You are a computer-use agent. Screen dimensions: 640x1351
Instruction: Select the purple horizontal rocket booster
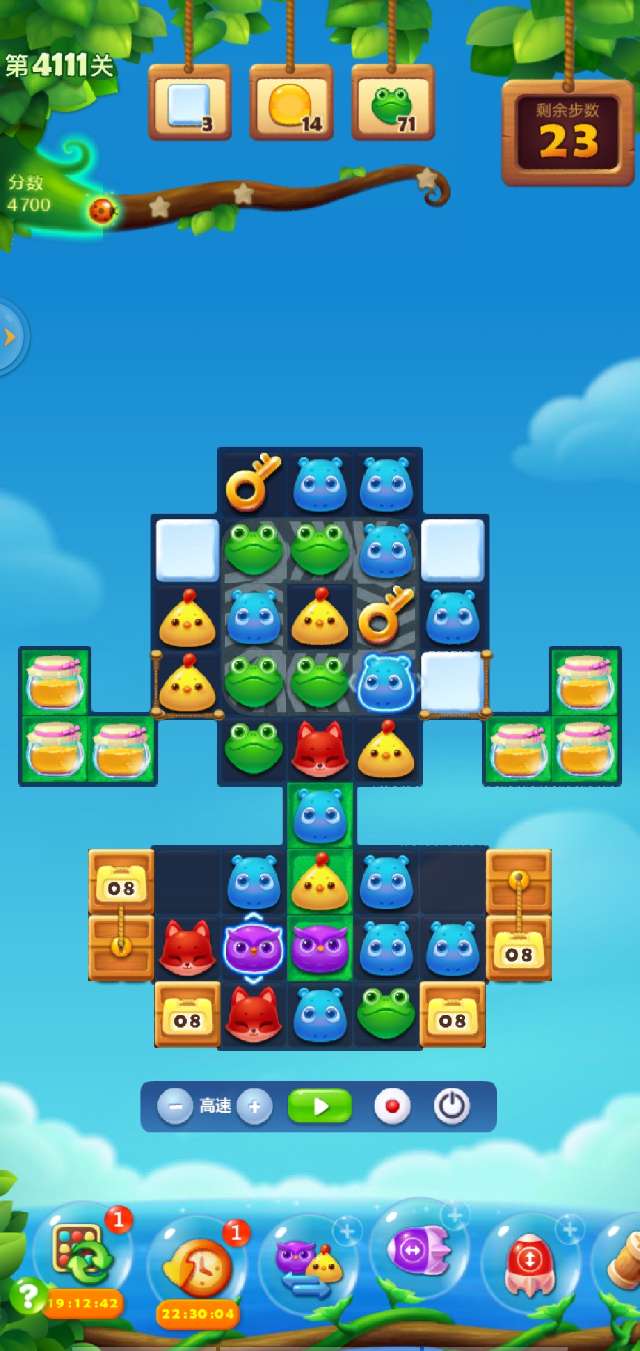point(418,1250)
